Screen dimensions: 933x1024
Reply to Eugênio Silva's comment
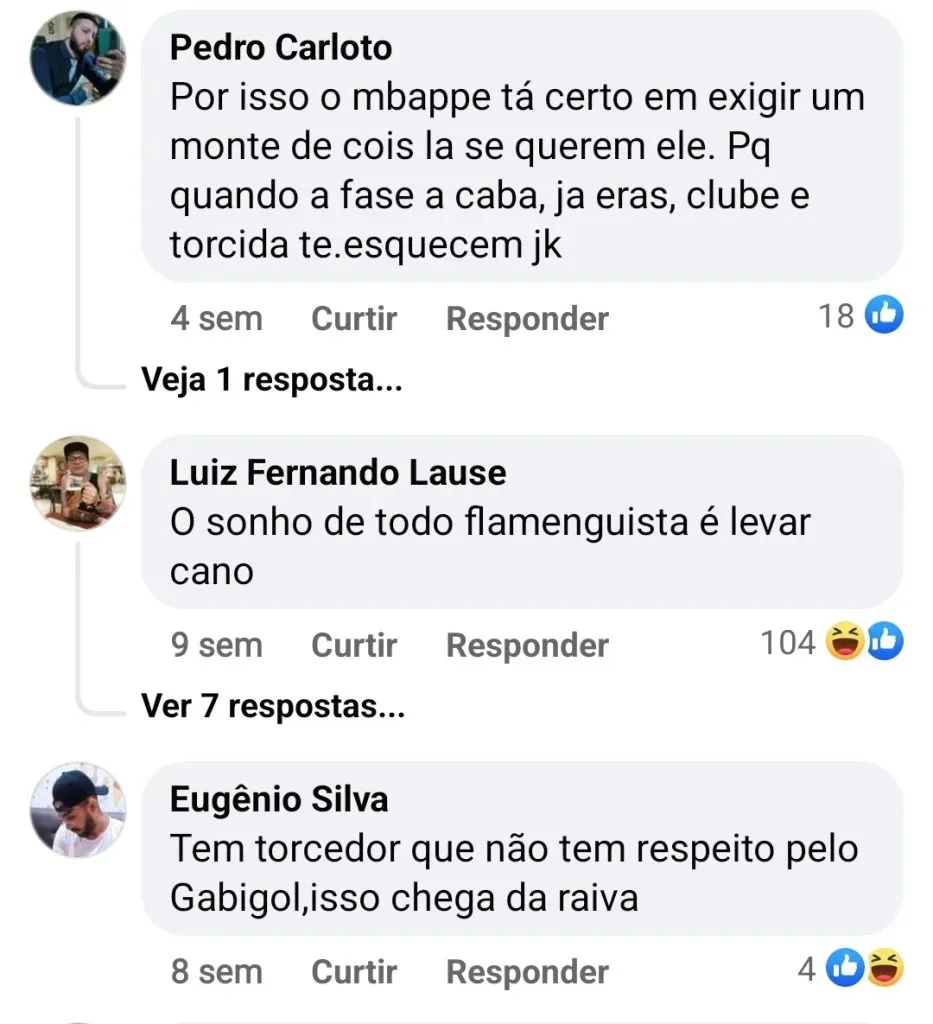[x=527, y=972]
